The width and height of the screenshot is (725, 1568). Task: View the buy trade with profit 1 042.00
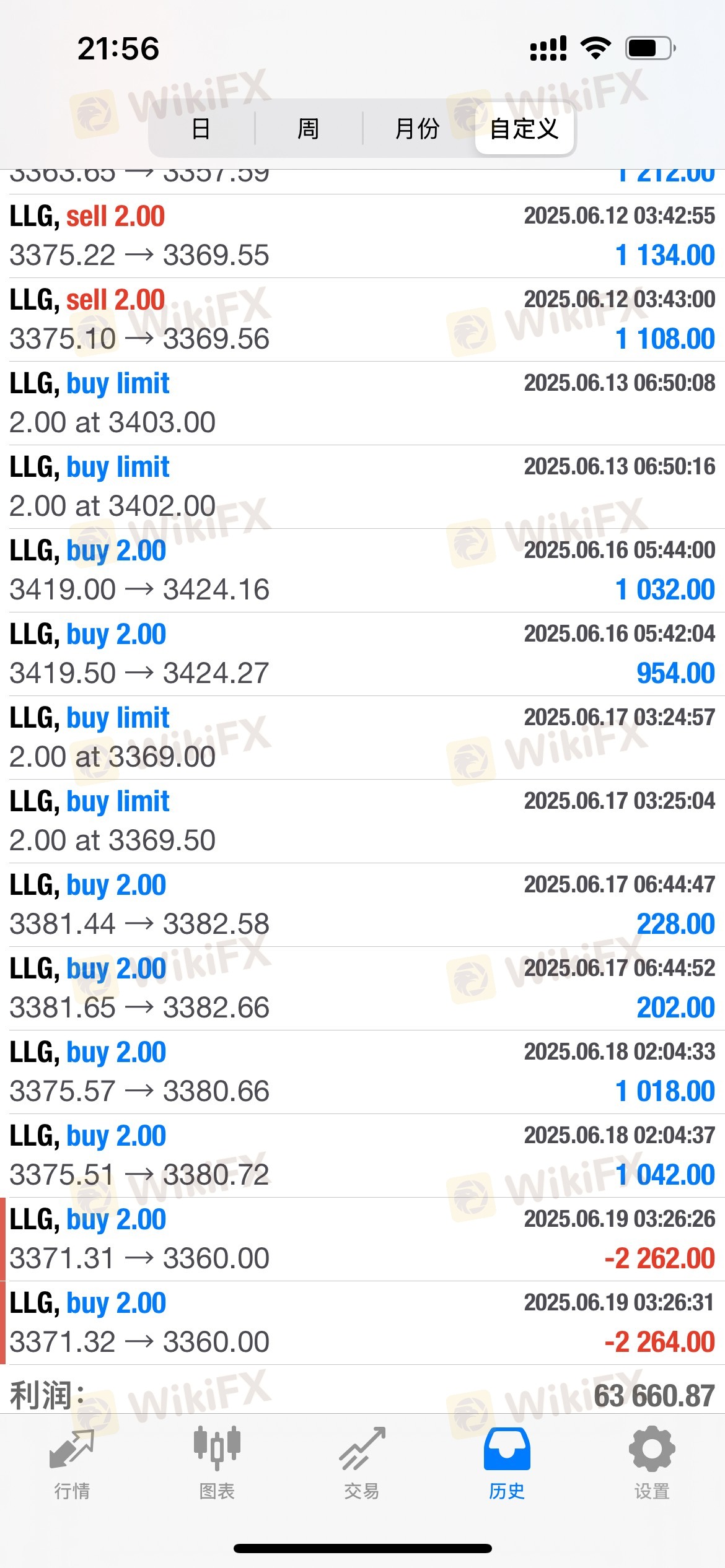pyautogui.click(x=362, y=1156)
